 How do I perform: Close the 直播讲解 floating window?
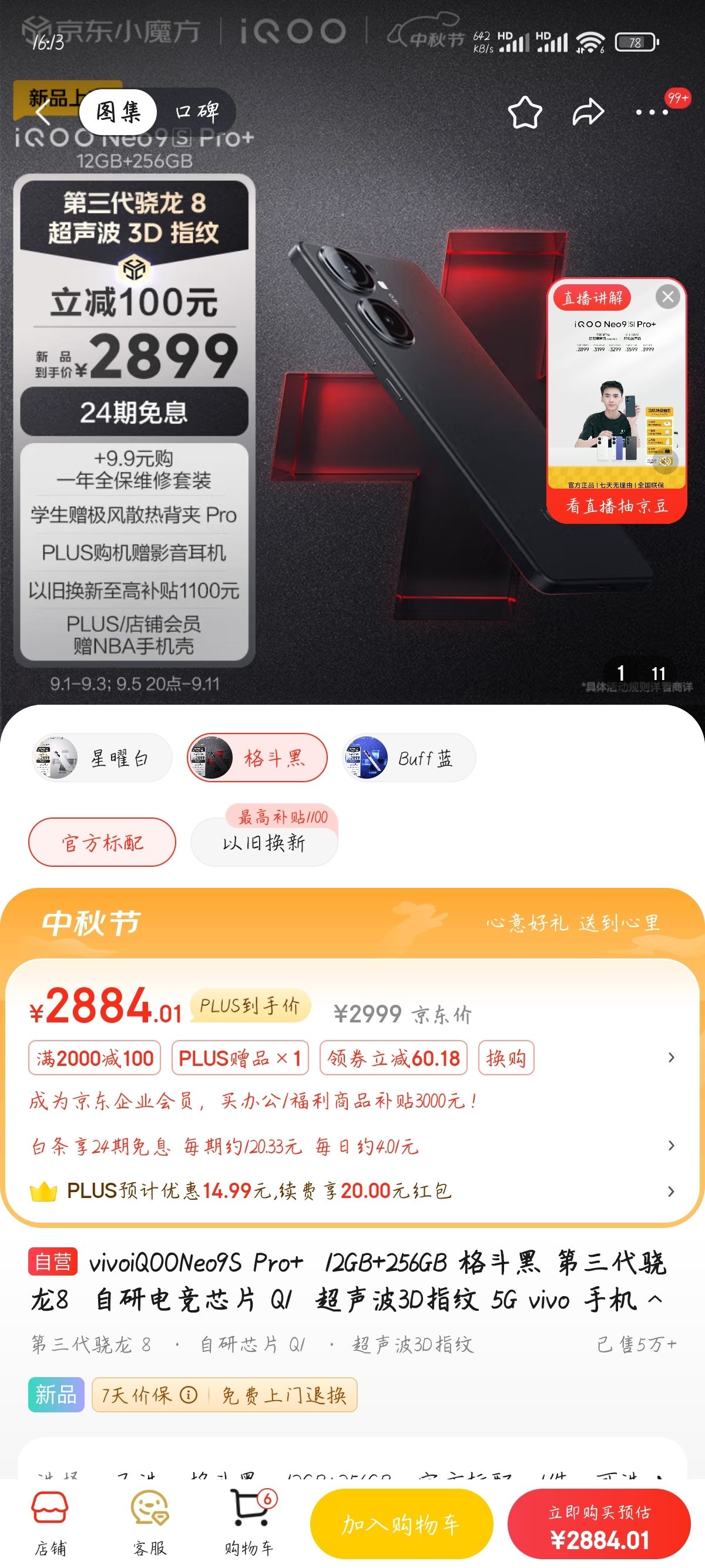pyautogui.click(x=667, y=297)
